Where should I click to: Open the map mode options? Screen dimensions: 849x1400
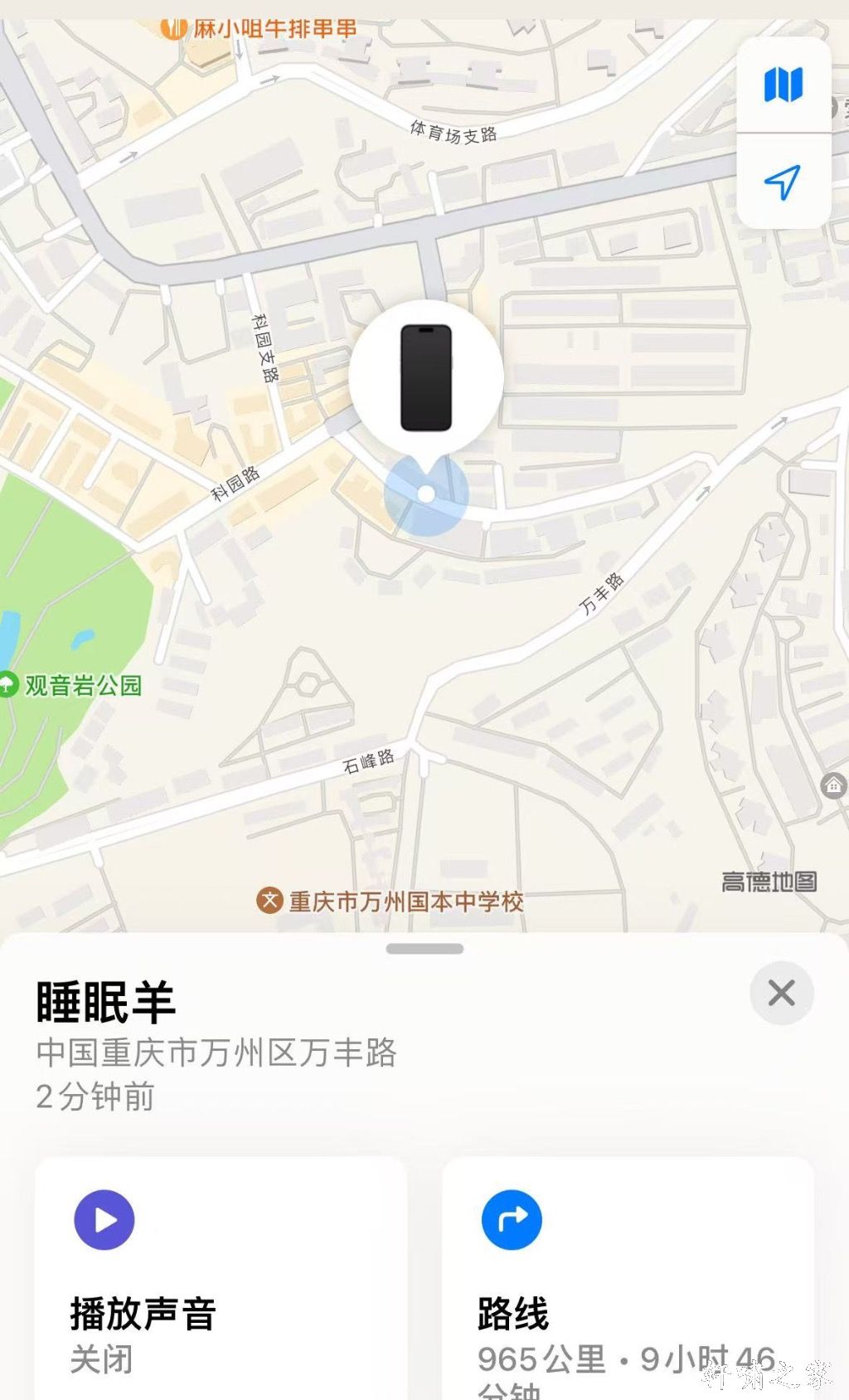point(783,85)
